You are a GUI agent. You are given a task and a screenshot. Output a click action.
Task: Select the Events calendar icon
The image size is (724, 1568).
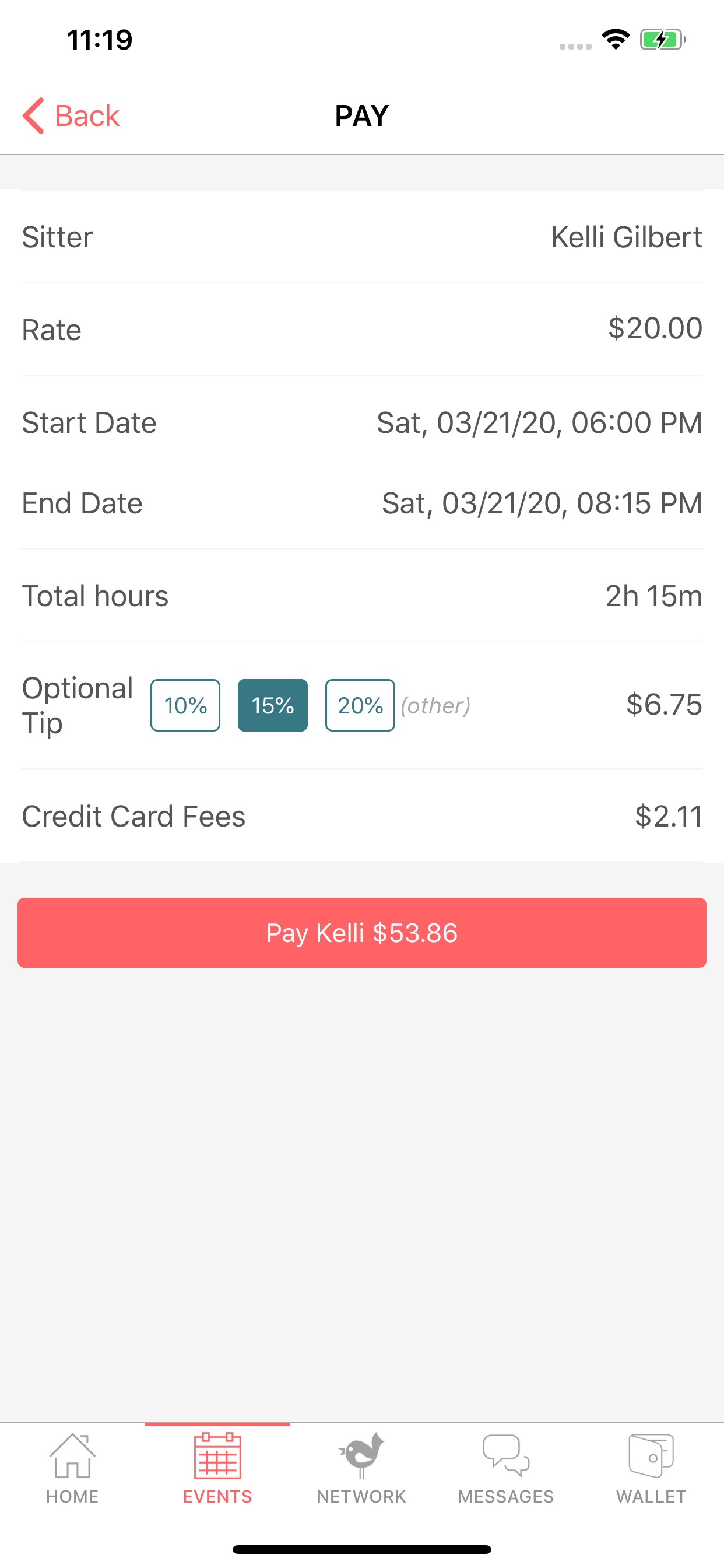coord(217,1456)
